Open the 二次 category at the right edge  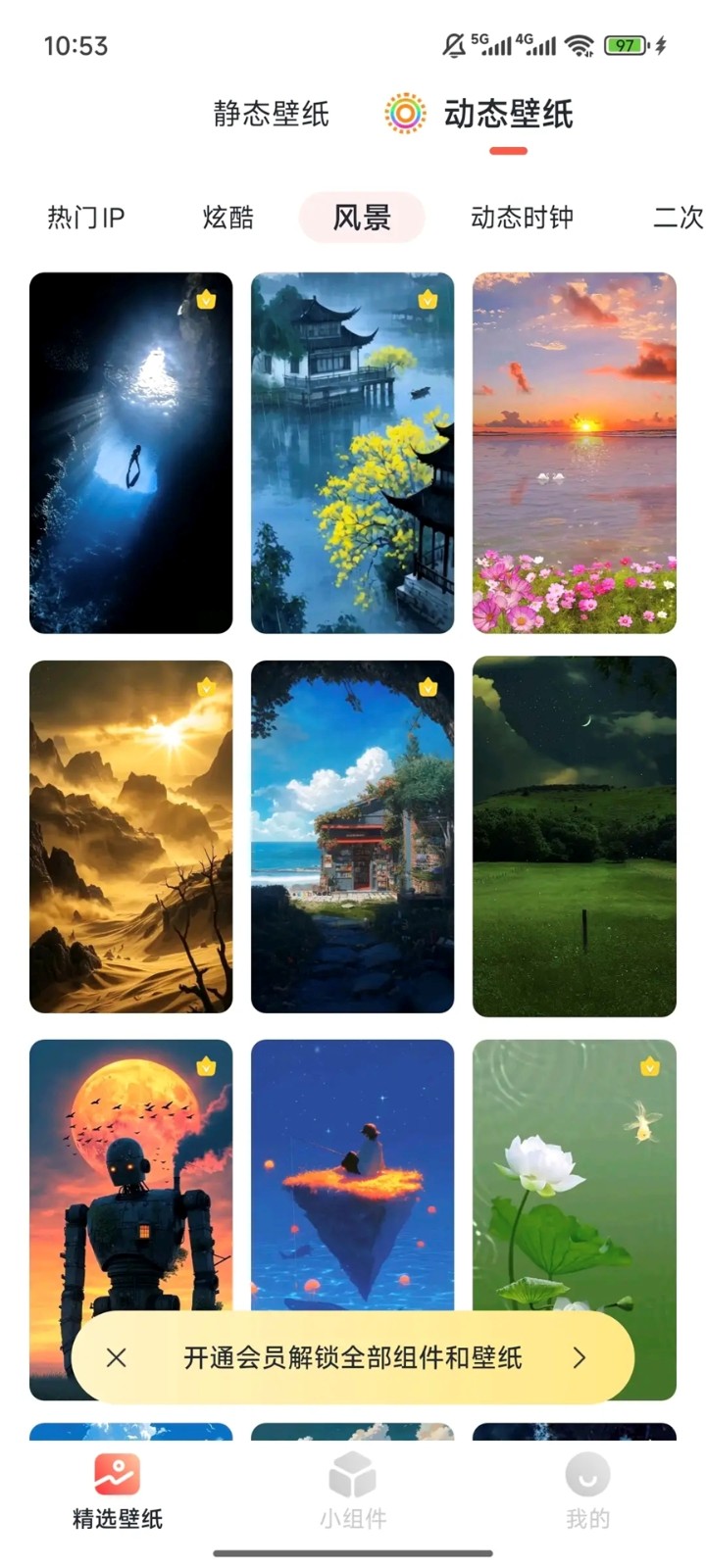tap(679, 218)
